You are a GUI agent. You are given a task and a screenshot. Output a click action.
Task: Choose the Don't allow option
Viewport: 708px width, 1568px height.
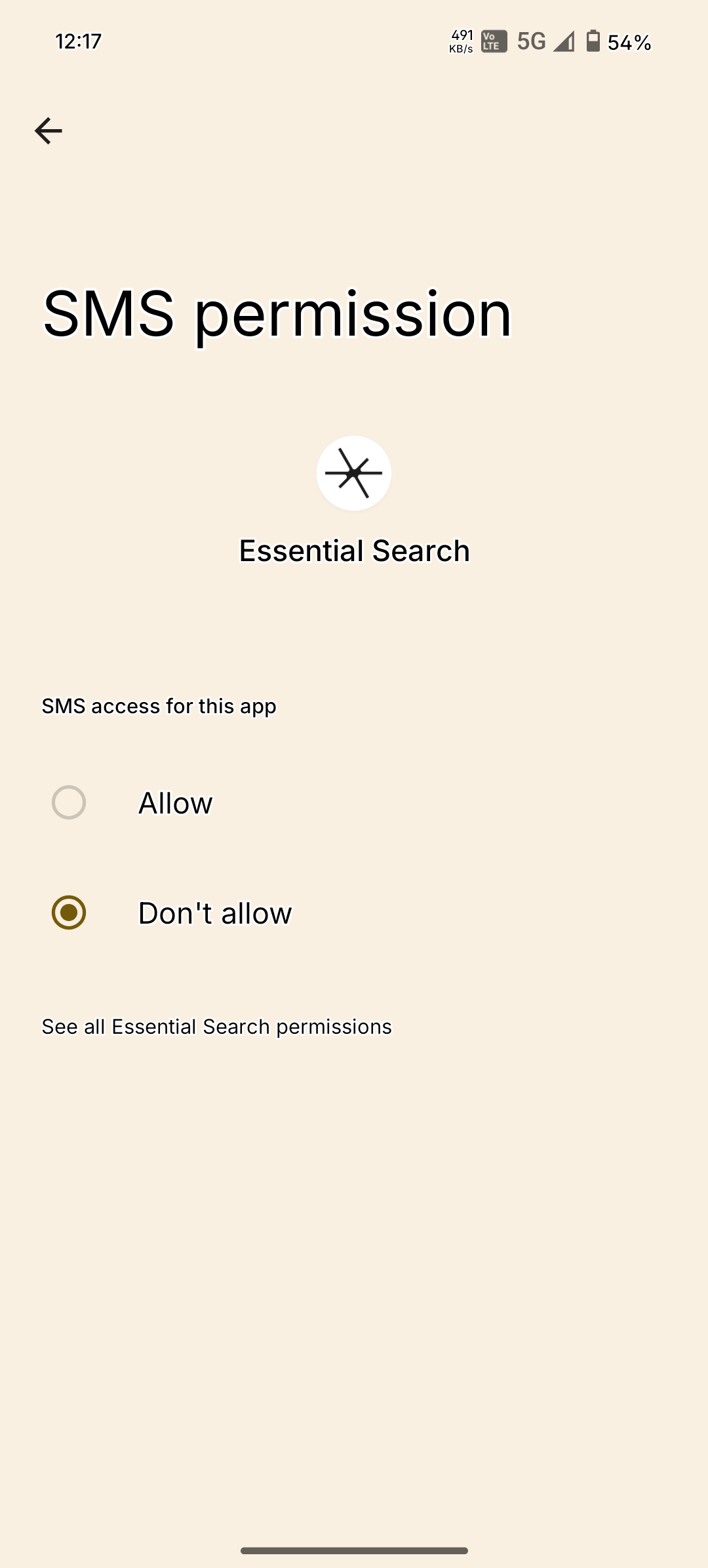[69, 912]
